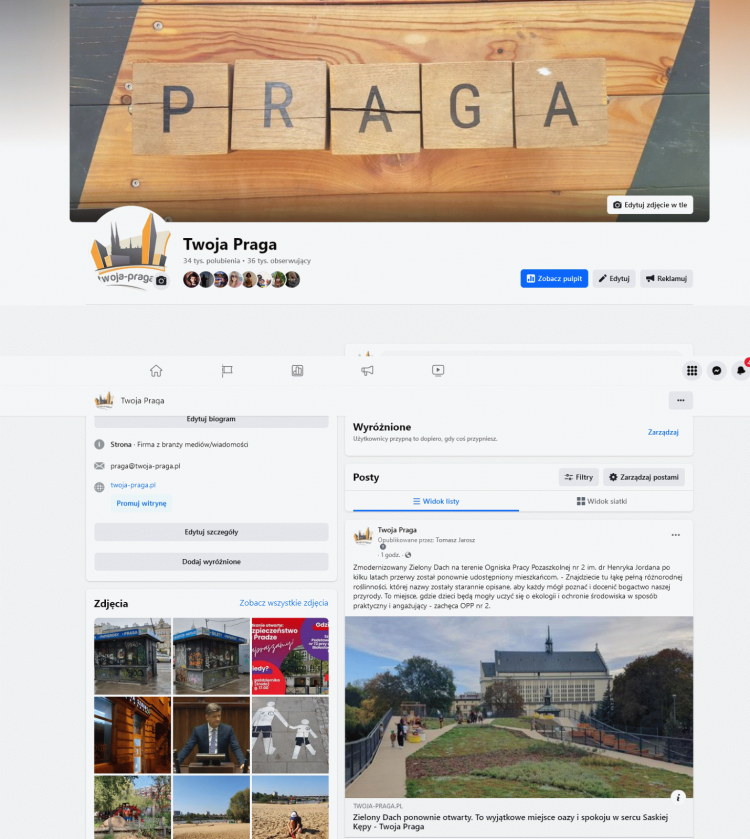Open the video play tab
This screenshot has height=839, width=750.
pos(438,370)
